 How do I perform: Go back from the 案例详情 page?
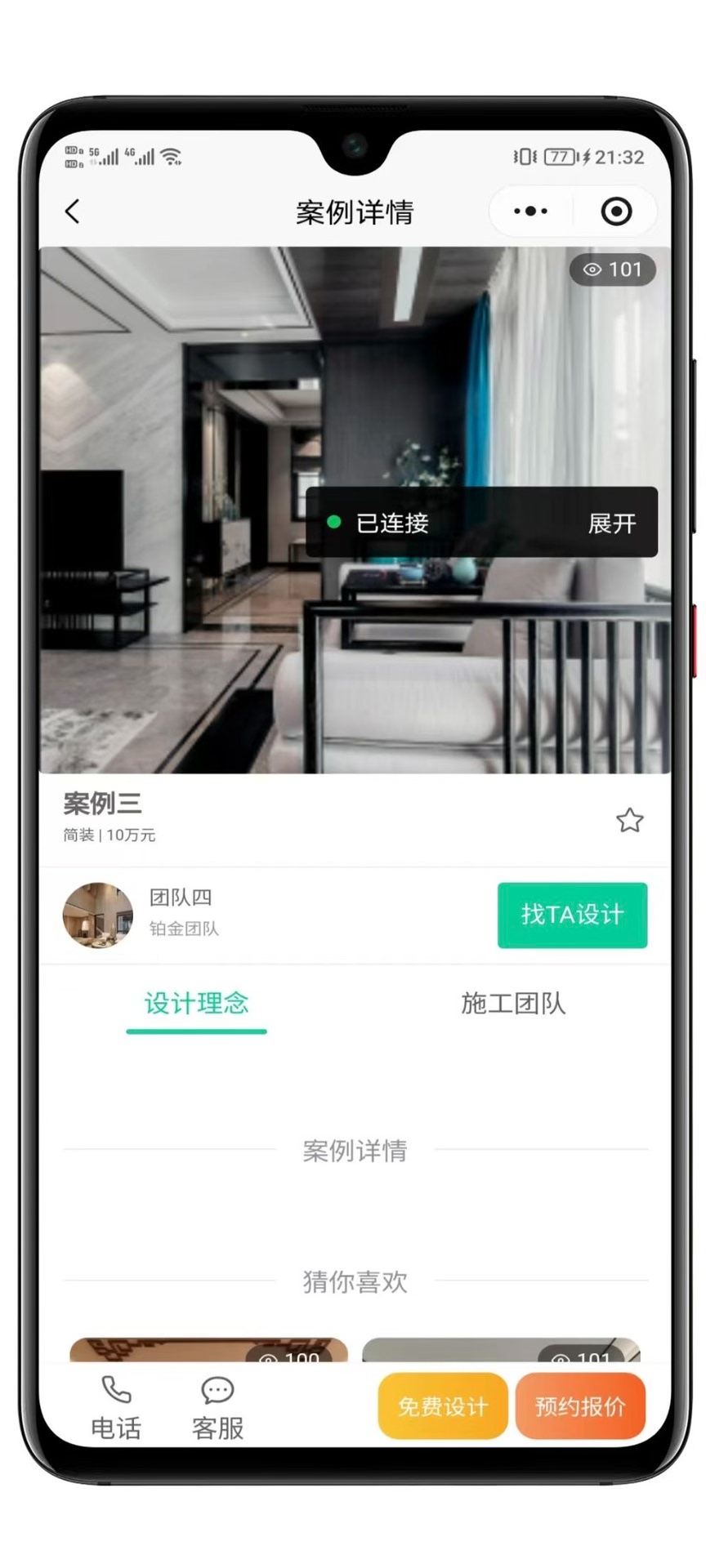[x=73, y=212]
